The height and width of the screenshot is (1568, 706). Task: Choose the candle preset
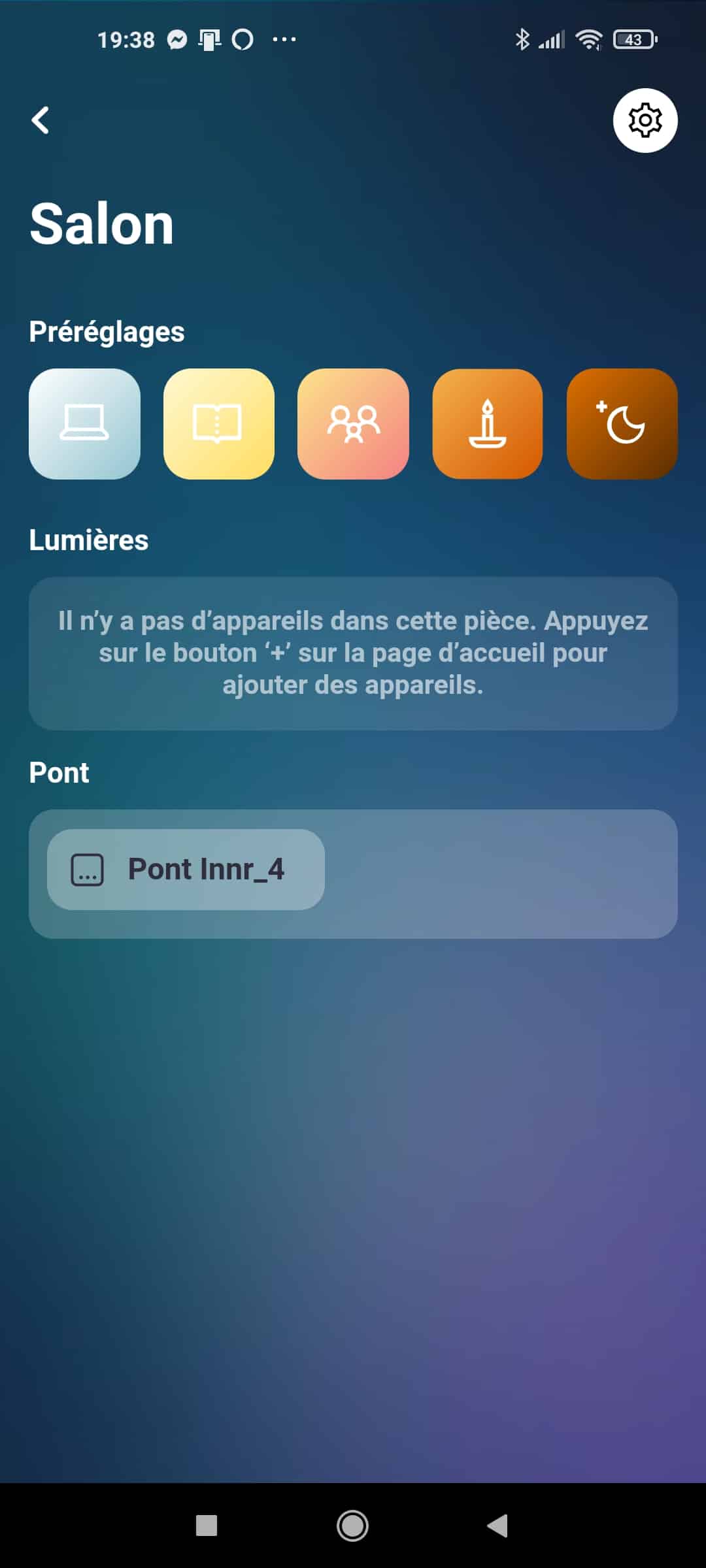pos(488,423)
